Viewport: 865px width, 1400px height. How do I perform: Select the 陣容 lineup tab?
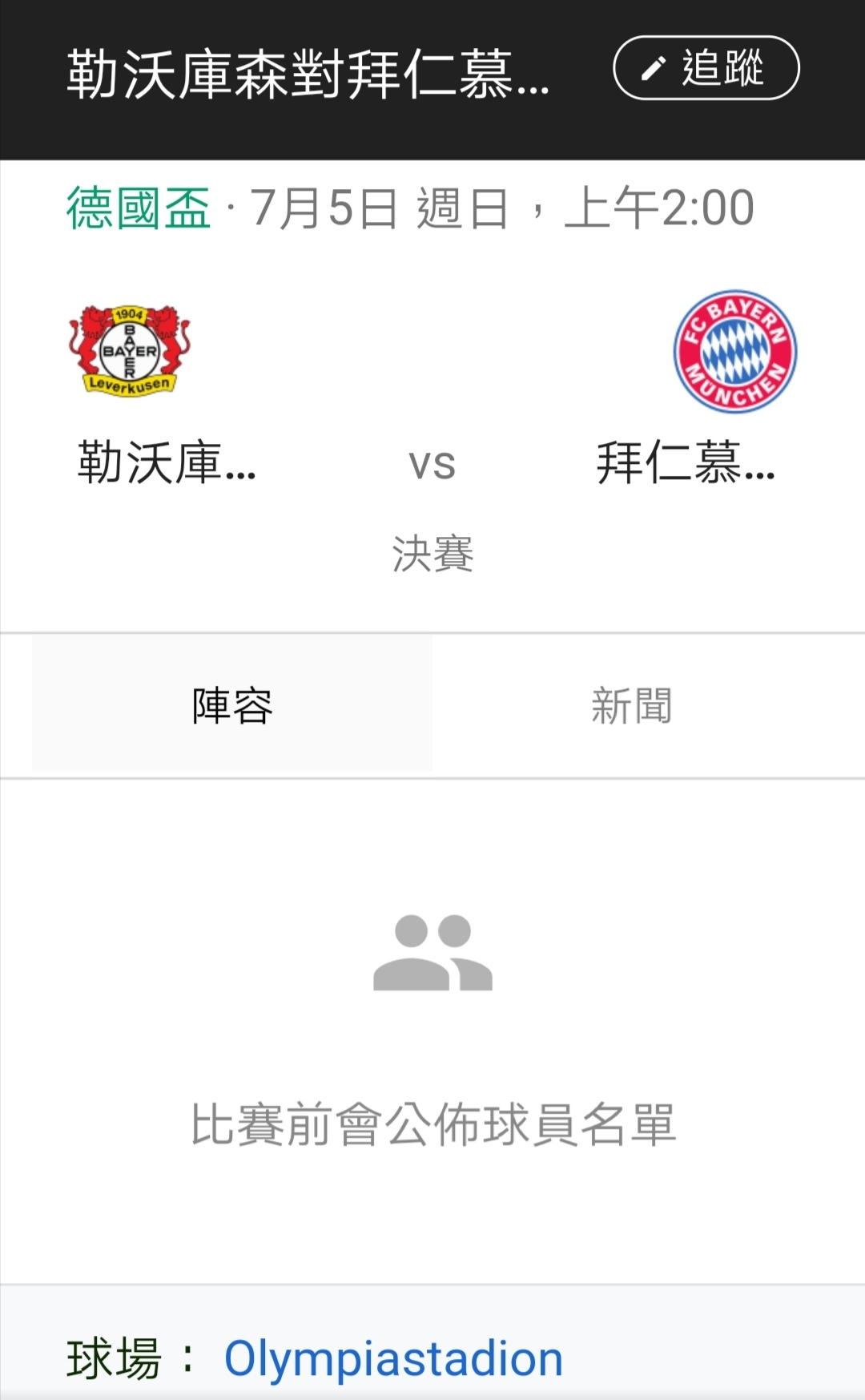point(232,704)
